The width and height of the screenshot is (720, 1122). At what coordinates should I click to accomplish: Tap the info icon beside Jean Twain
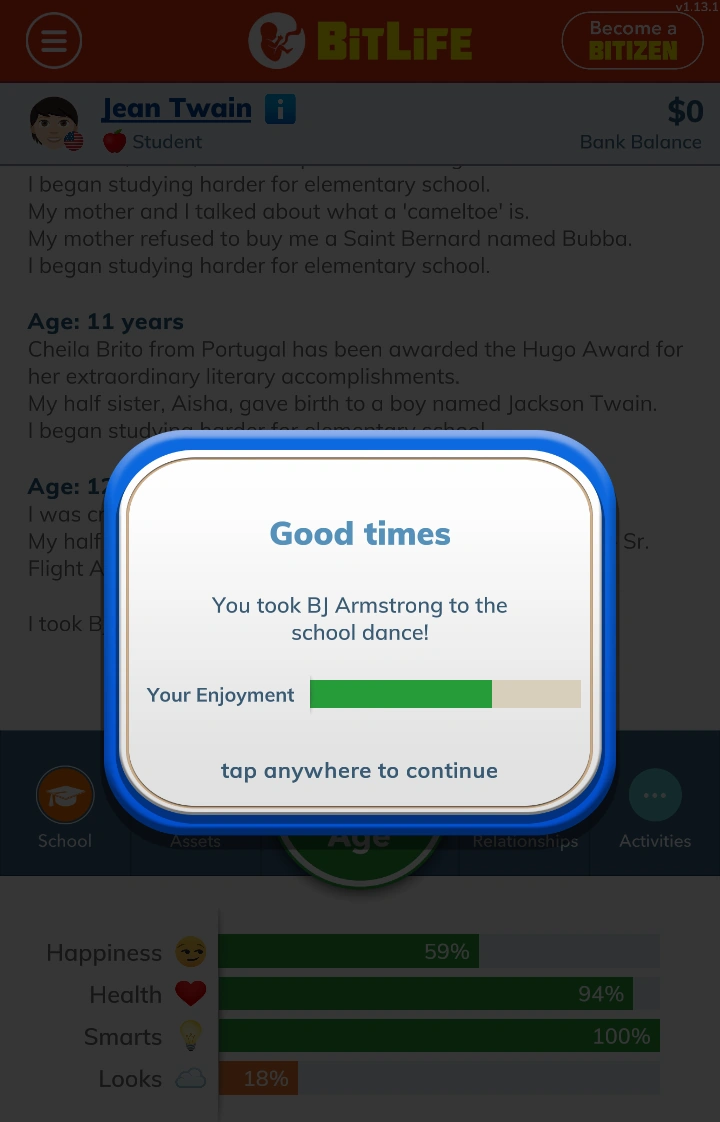[x=279, y=109]
